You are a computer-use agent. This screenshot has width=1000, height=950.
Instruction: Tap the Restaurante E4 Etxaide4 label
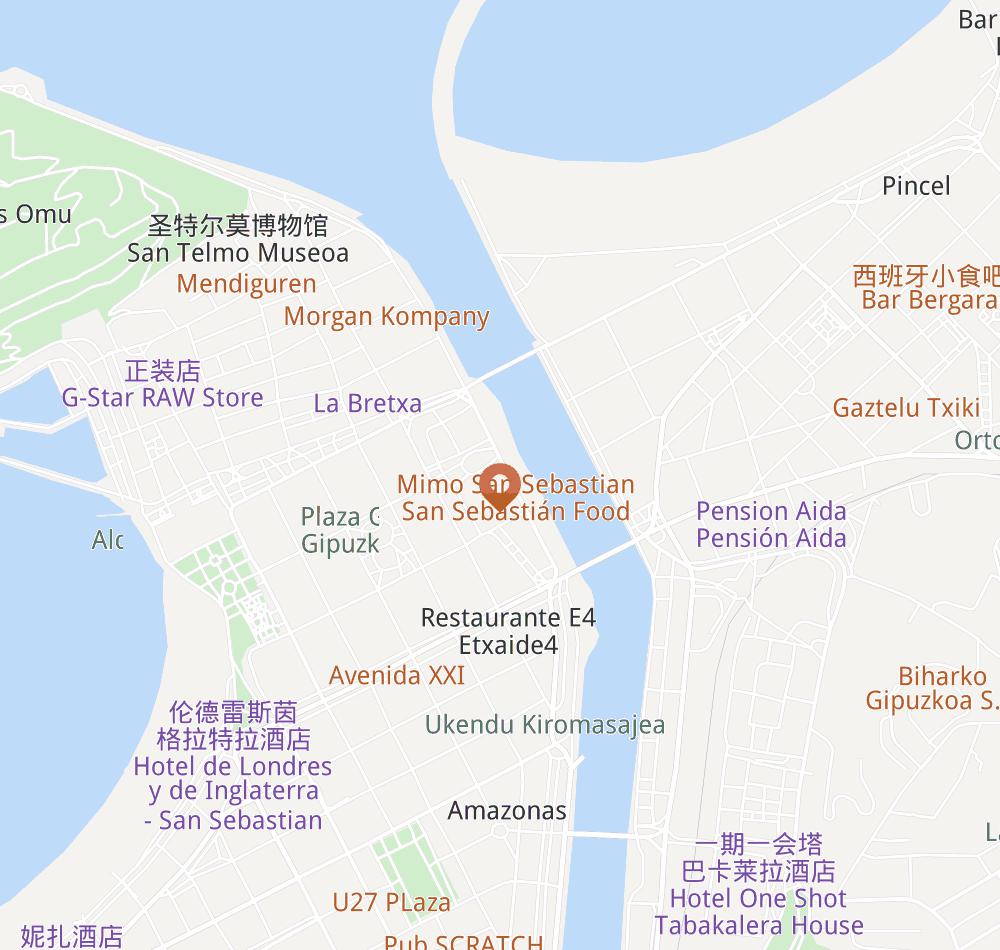[x=508, y=631]
